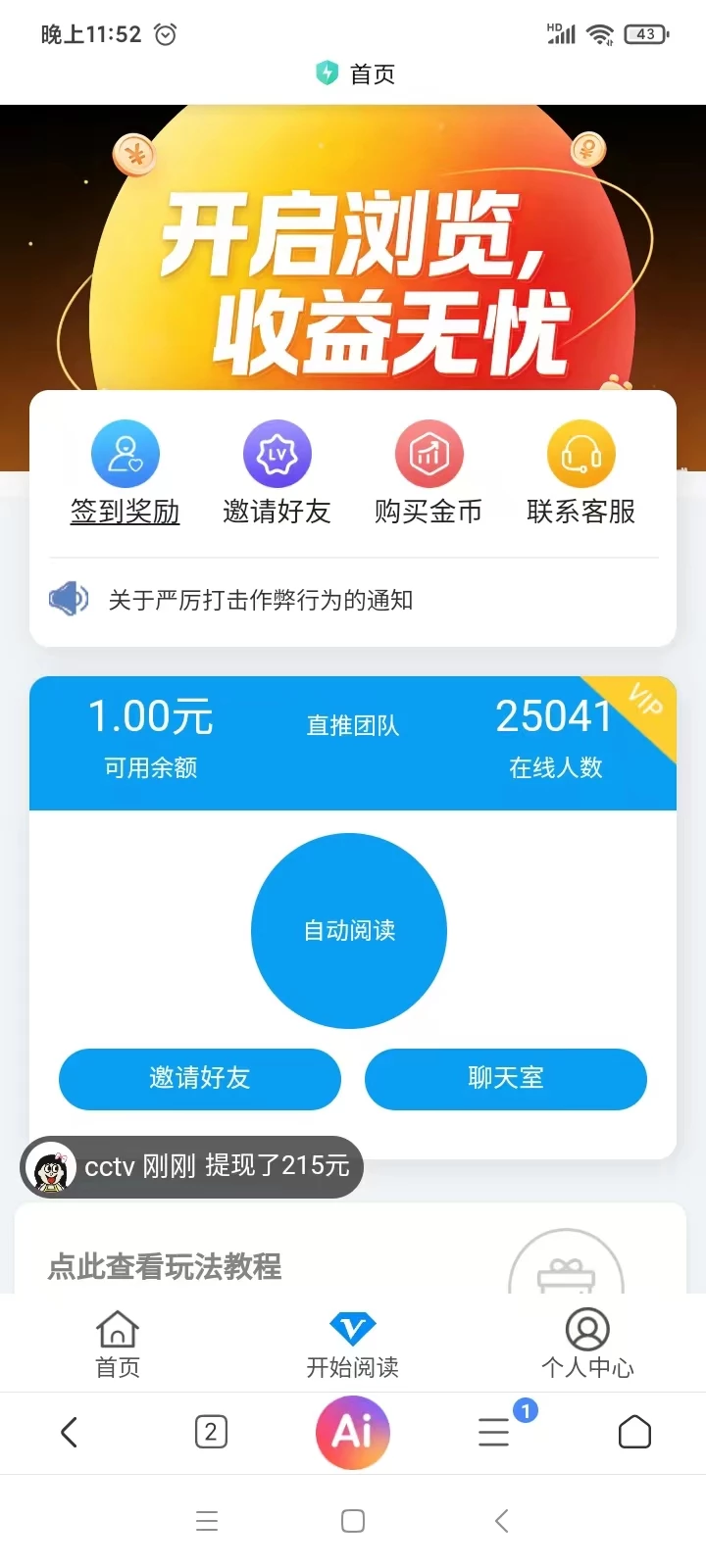Viewport: 706px width, 1568px height.
Task: Open the Ai assistant button in browser bar
Action: (353, 1432)
